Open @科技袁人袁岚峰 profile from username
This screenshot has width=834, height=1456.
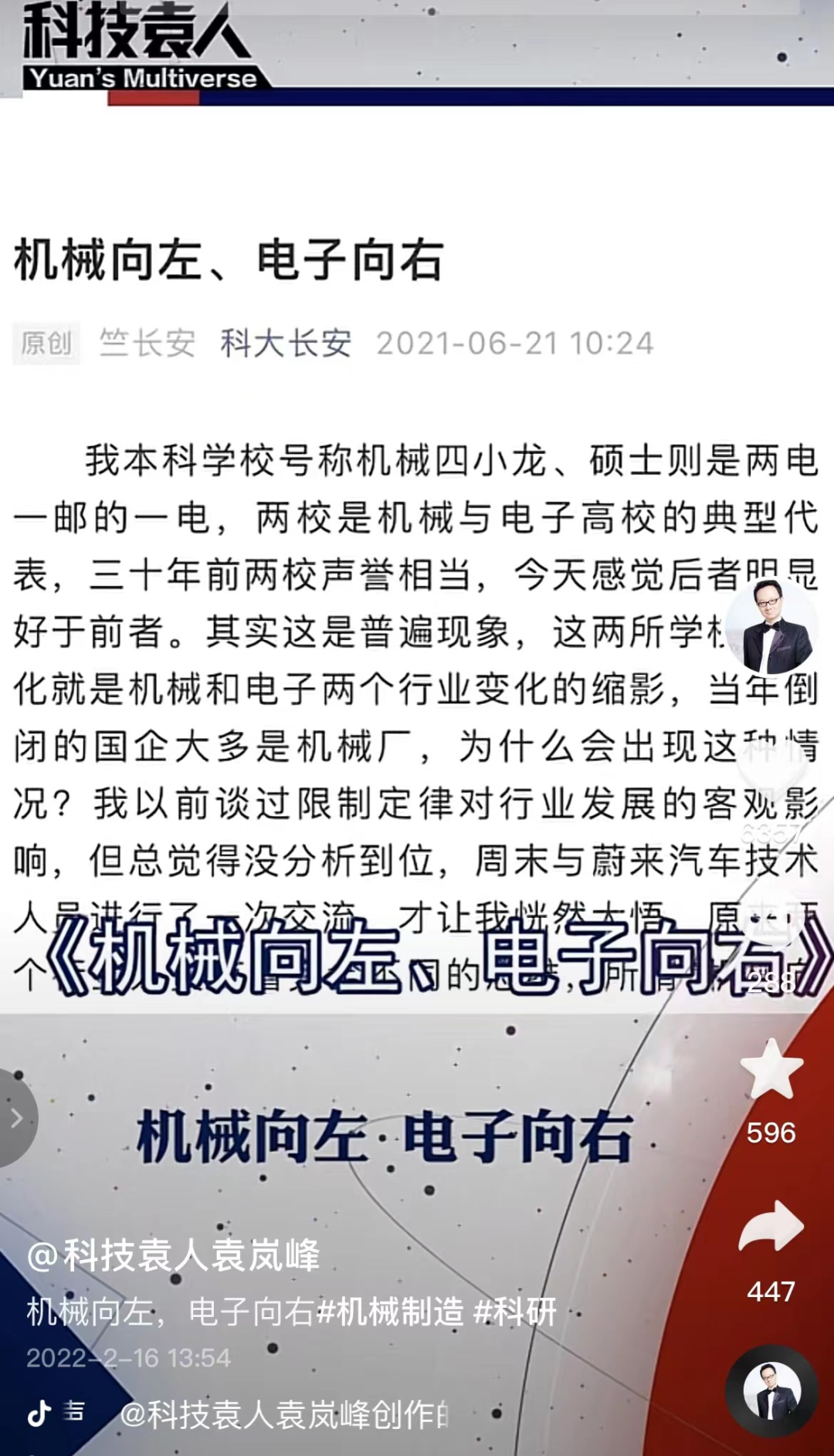[x=173, y=1255]
